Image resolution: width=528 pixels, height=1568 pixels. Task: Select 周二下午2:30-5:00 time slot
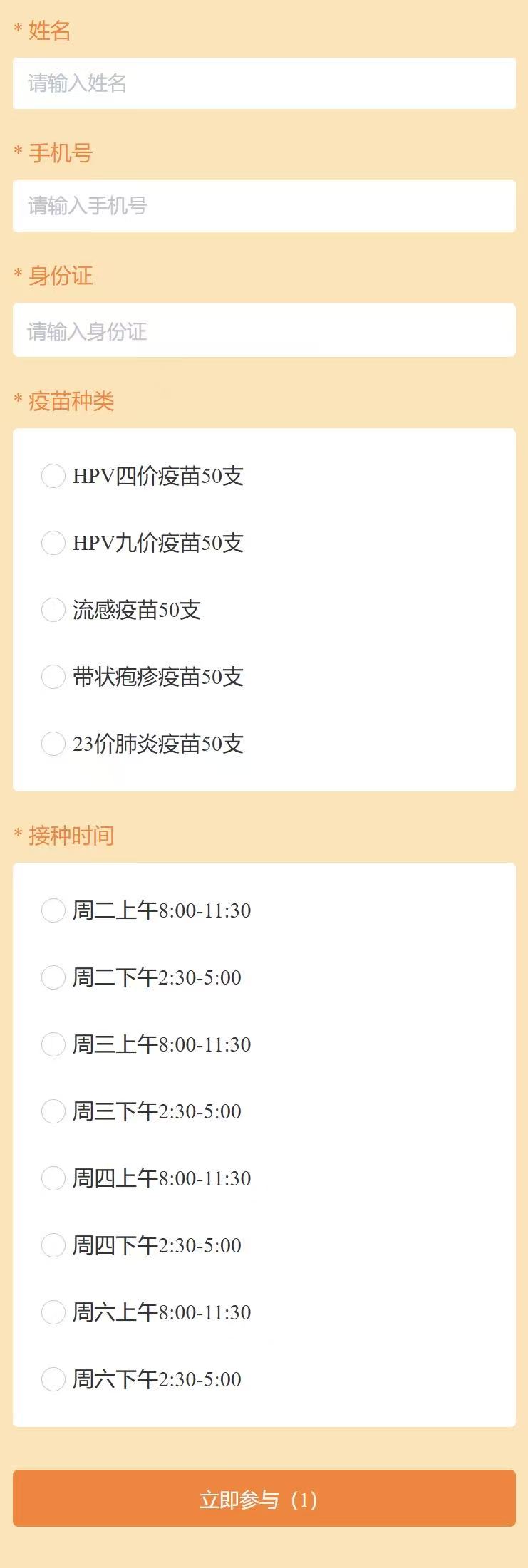click(x=53, y=977)
